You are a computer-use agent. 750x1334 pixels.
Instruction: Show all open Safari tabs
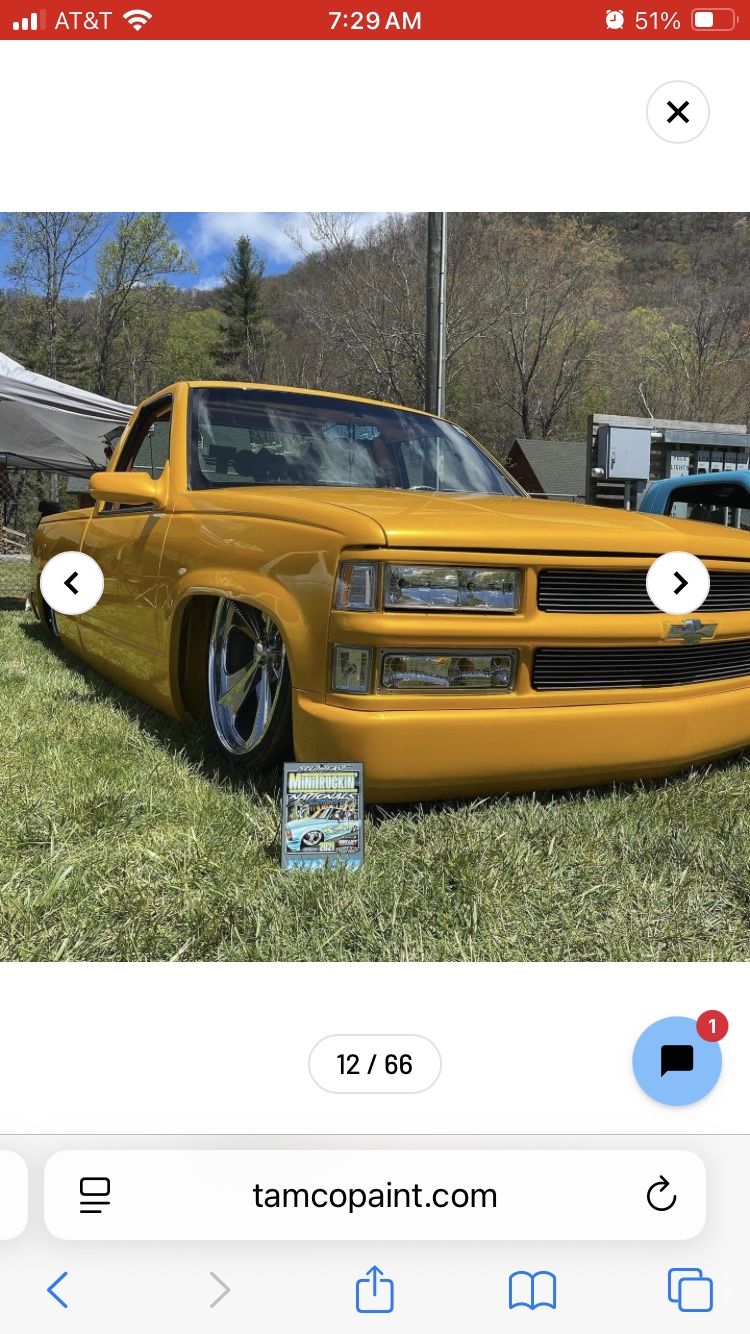690,1290
